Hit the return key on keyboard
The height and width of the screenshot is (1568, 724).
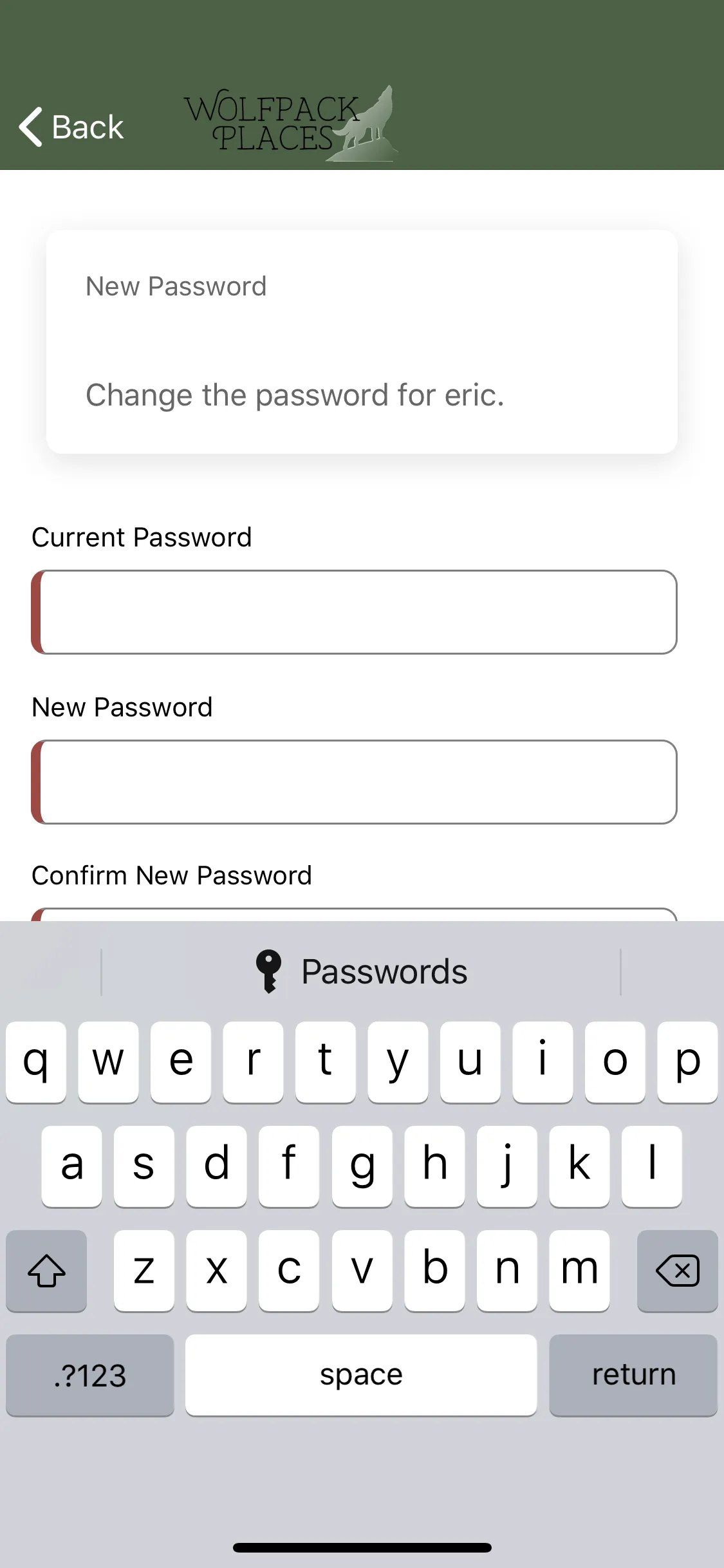pyautogui.click(x=633, y=1375)
